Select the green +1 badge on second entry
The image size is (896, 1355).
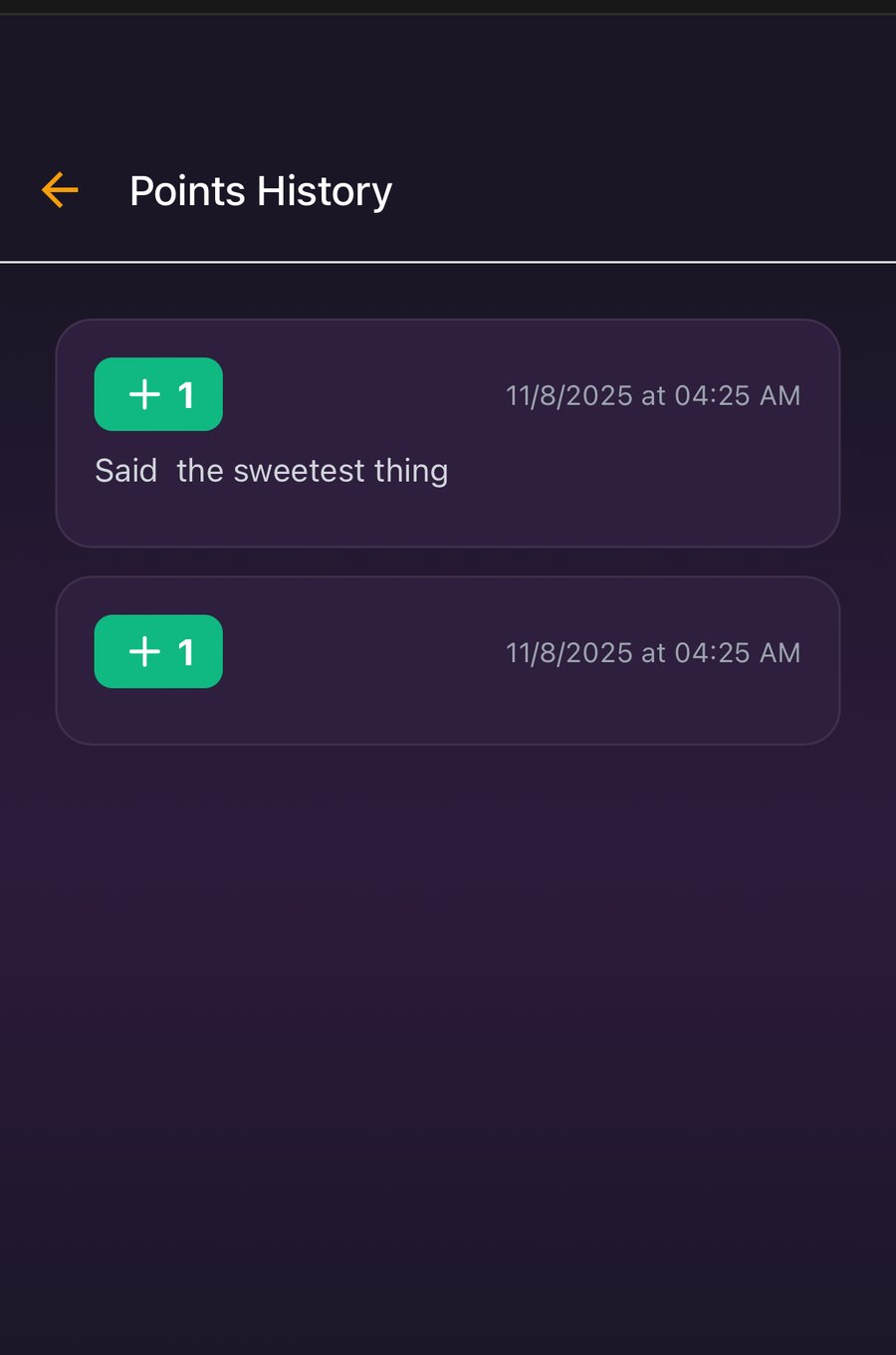tap(158, 651)
